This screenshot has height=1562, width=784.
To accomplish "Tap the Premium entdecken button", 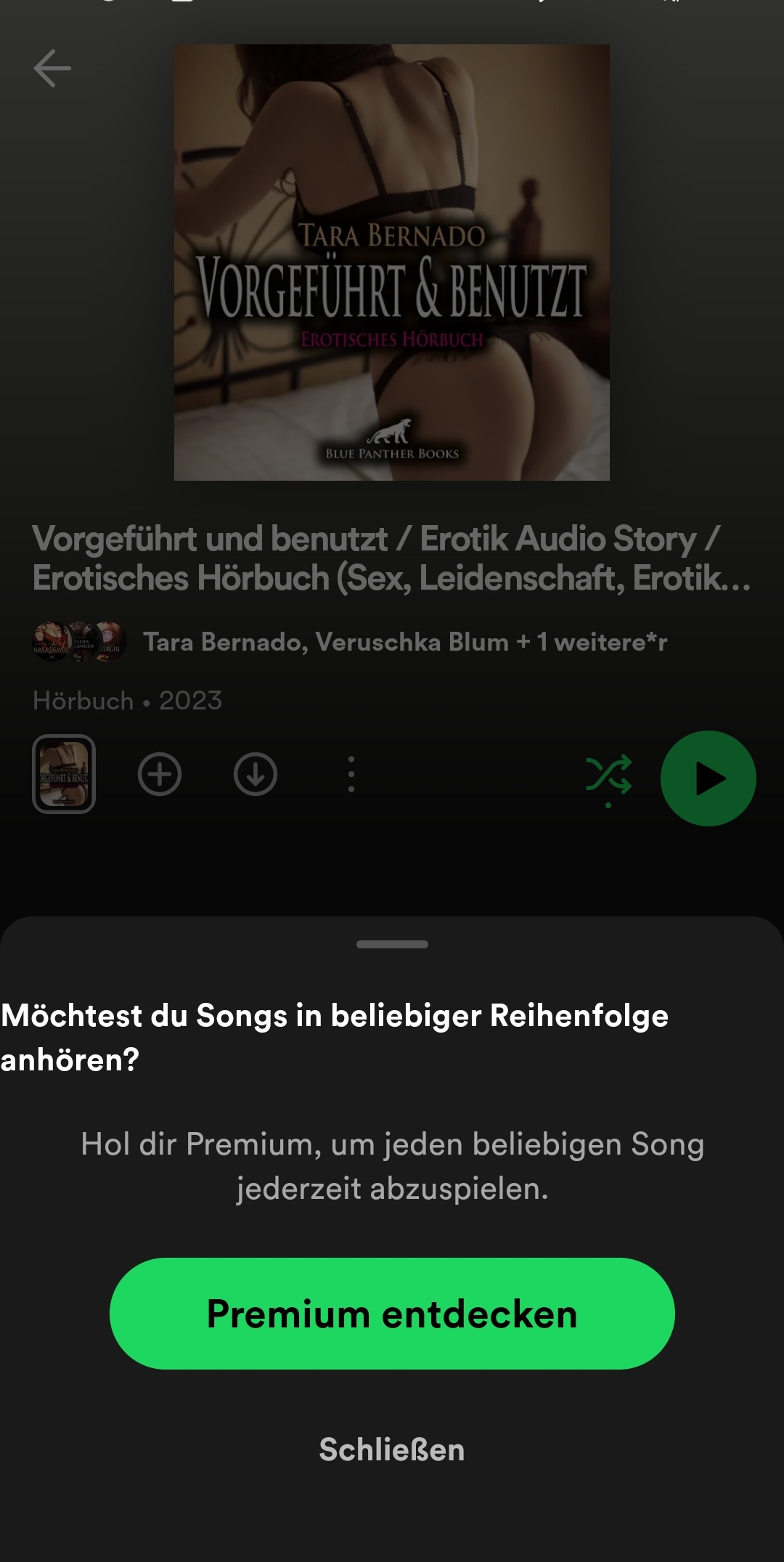I will (x=392, y=1314).
